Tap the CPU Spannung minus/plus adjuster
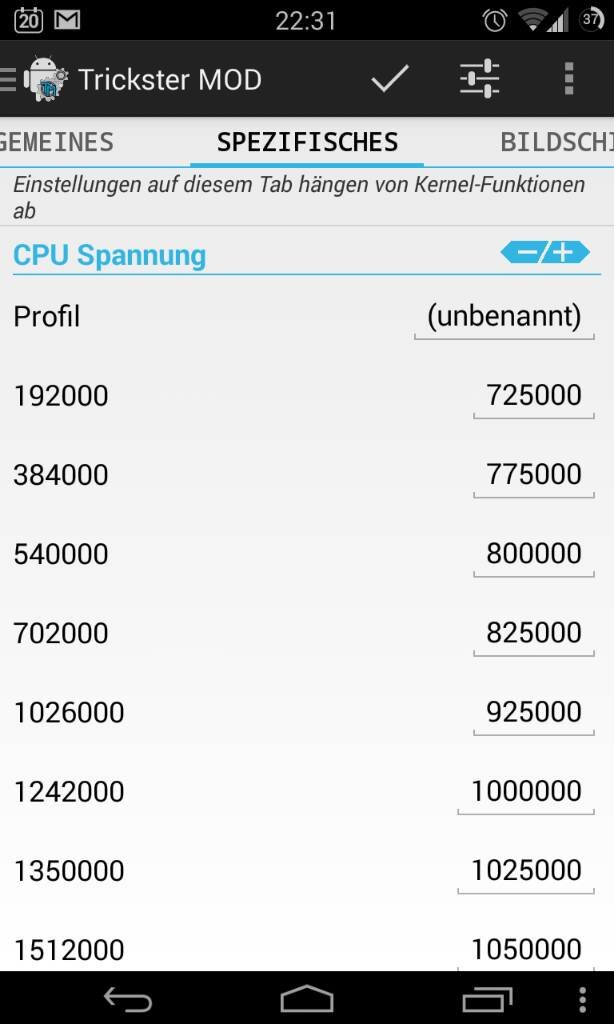Viewport: 614px width, 1024px height. point(545,252)
